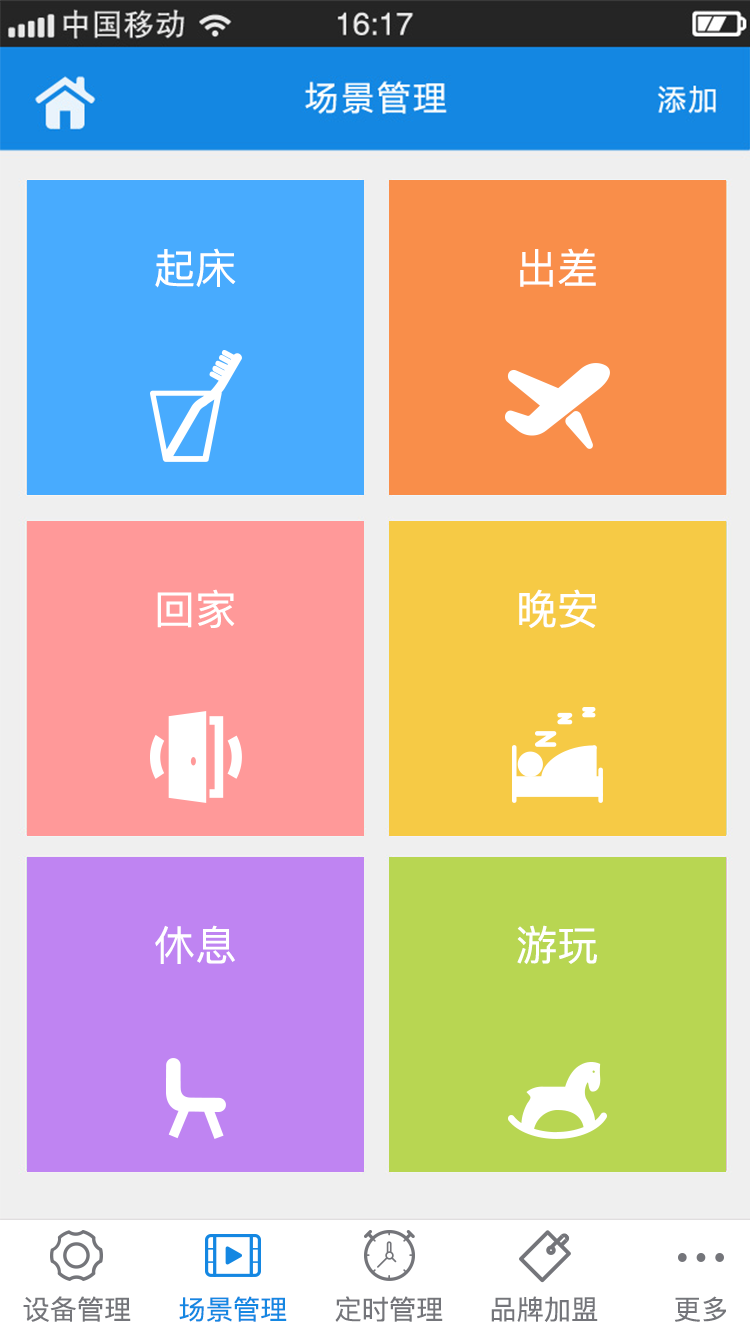Open the 更多 tab
The width and height of the screenshot is (750, 1334).
tap(701, 1277)
